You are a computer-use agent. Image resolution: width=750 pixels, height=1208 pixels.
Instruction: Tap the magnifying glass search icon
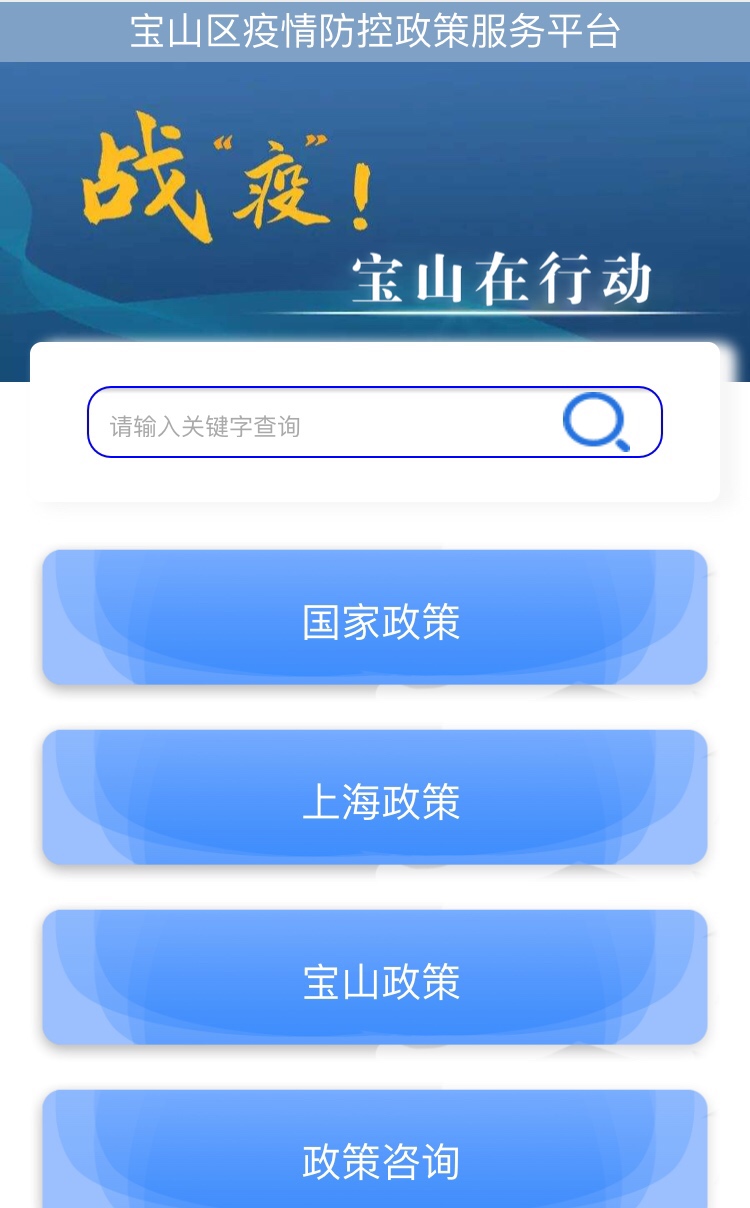pyautogui.click(x=596, y=423)
